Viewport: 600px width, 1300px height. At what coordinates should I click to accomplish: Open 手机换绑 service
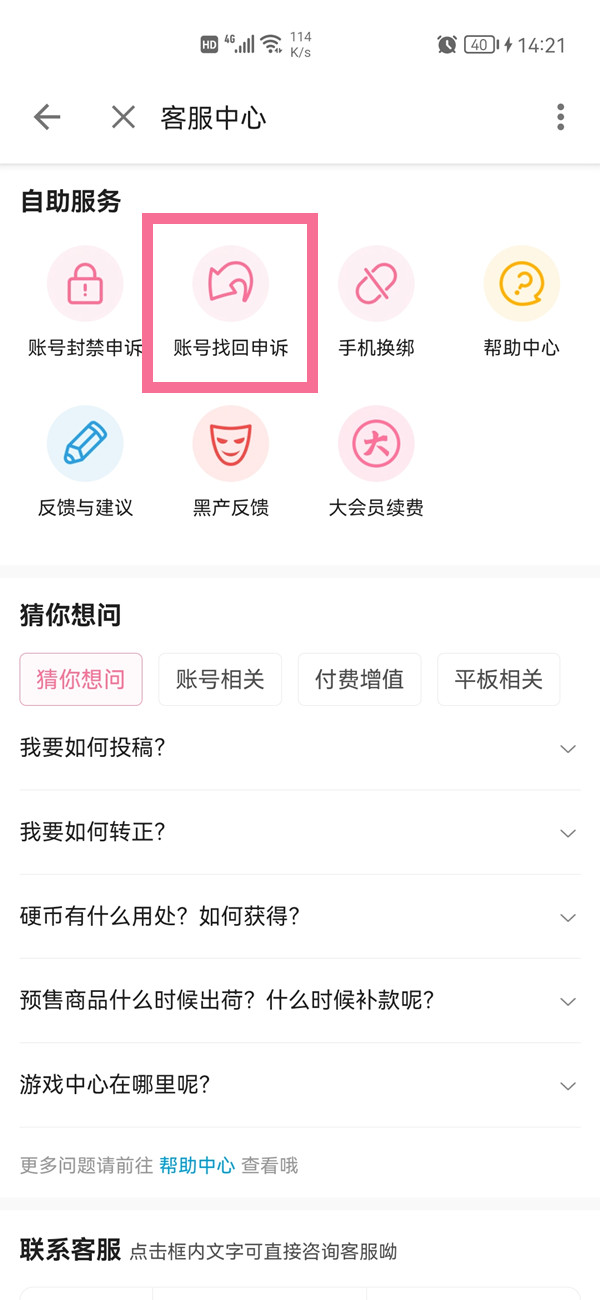click(x=376, y=302)
